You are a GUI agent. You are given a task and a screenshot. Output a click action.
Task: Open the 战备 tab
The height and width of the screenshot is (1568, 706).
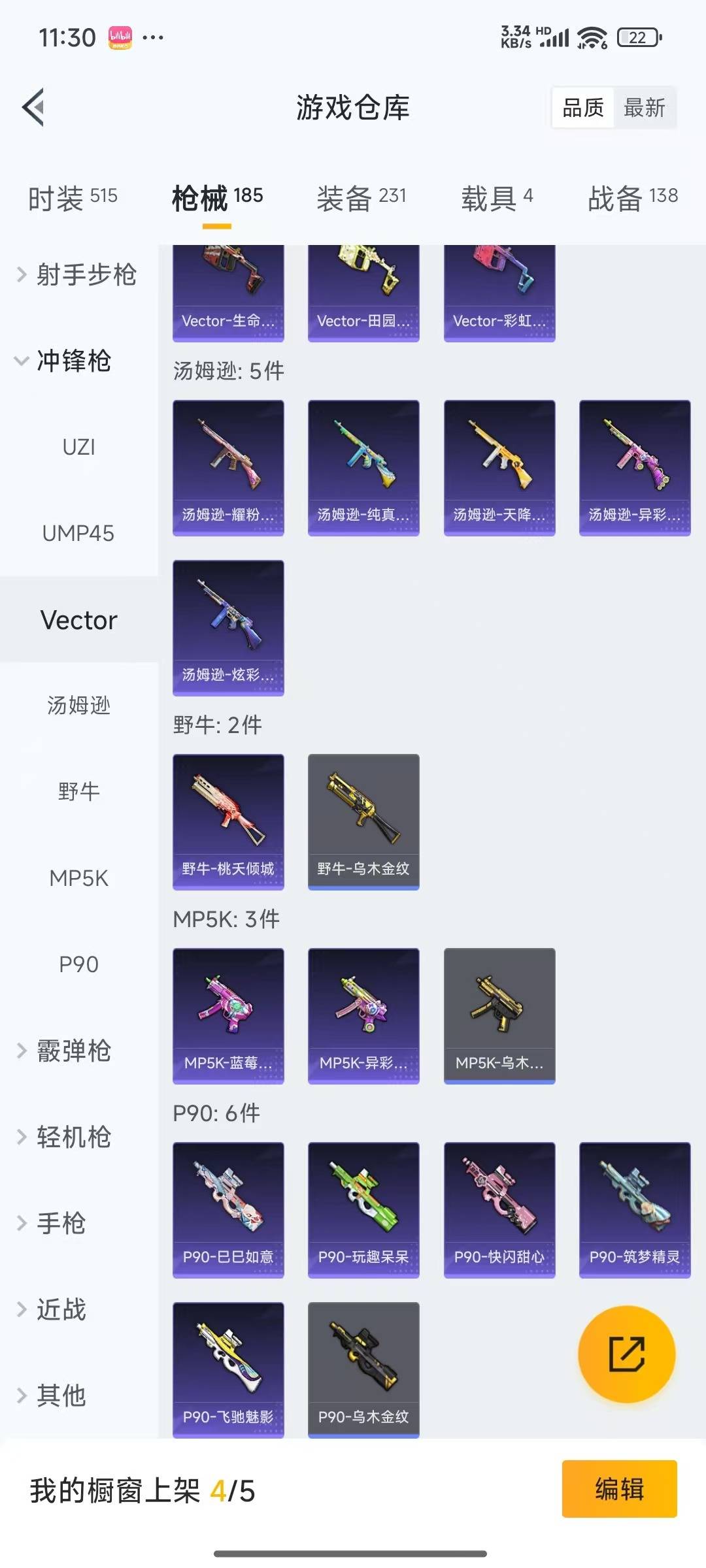pyautogui.click(x=632, y=197)
